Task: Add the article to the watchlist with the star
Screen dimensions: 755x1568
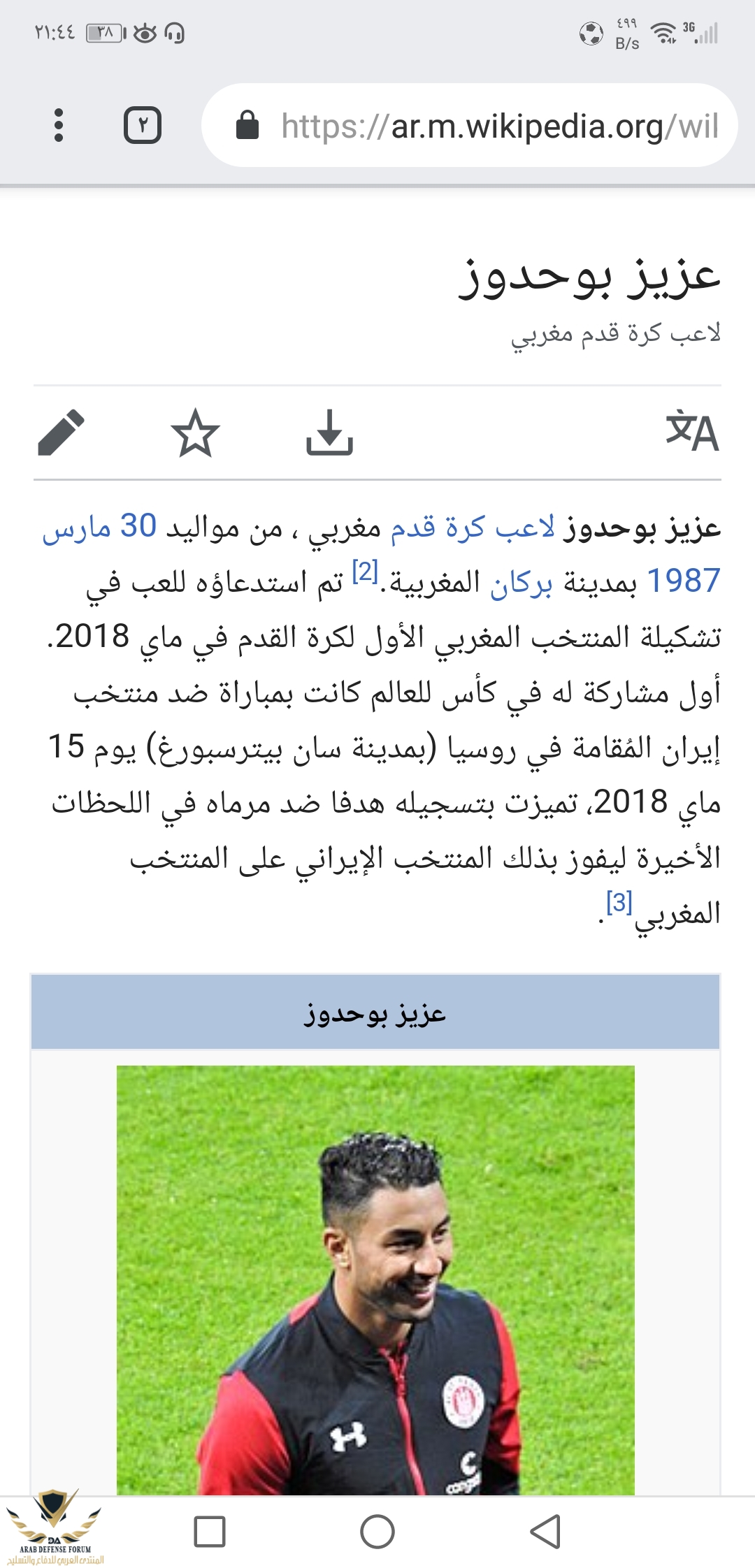Action: point(195,433)
